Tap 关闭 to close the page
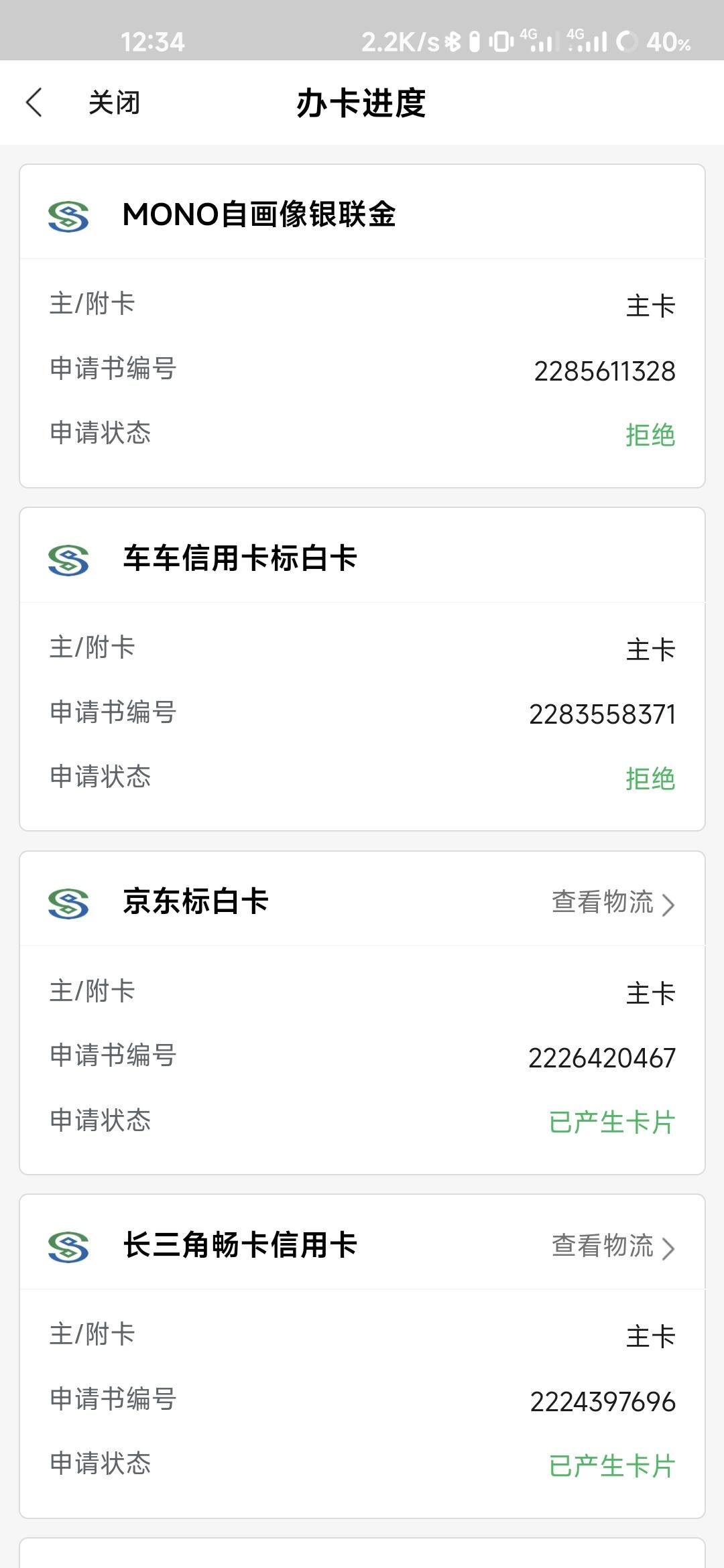 pyautogui.click(x=114, y=103)
